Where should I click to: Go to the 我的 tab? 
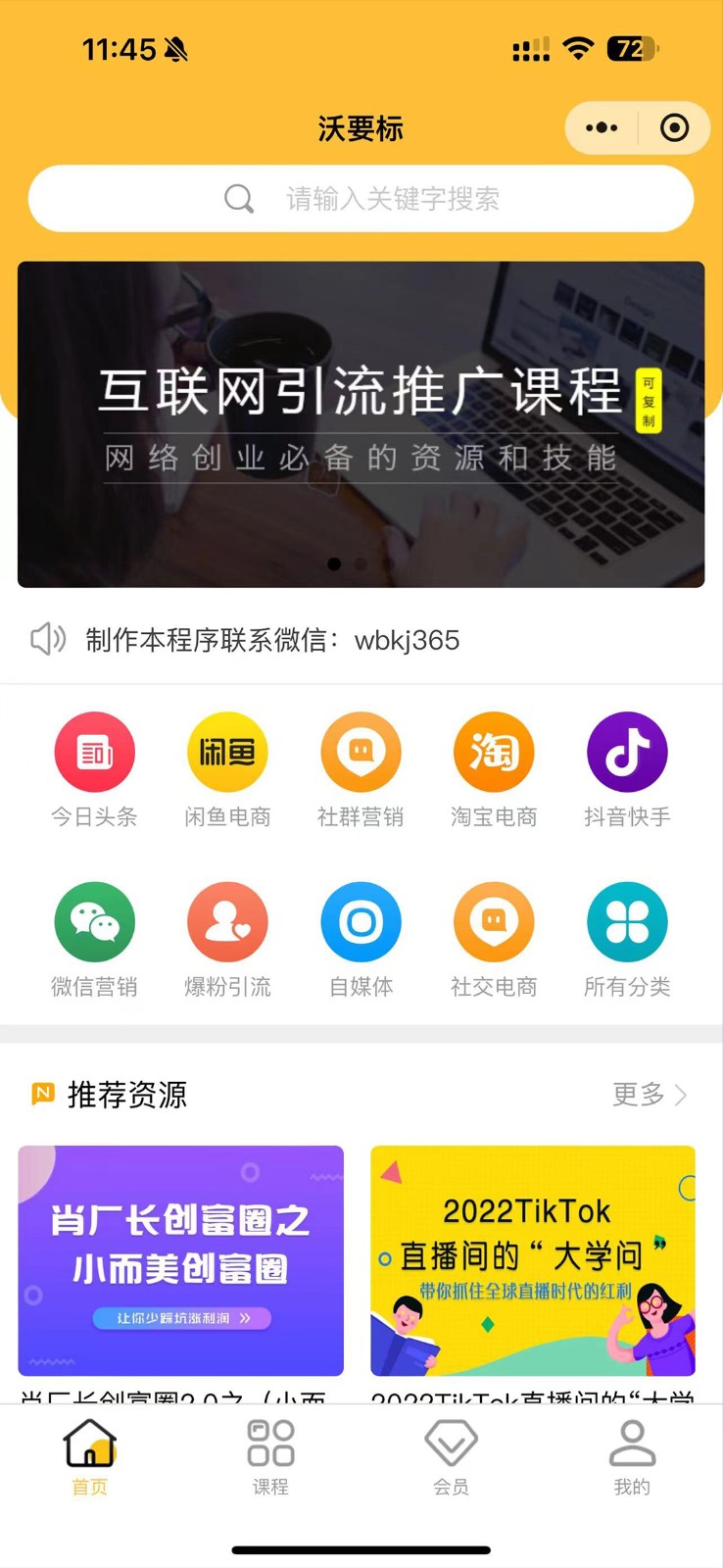coord(632,1456)
